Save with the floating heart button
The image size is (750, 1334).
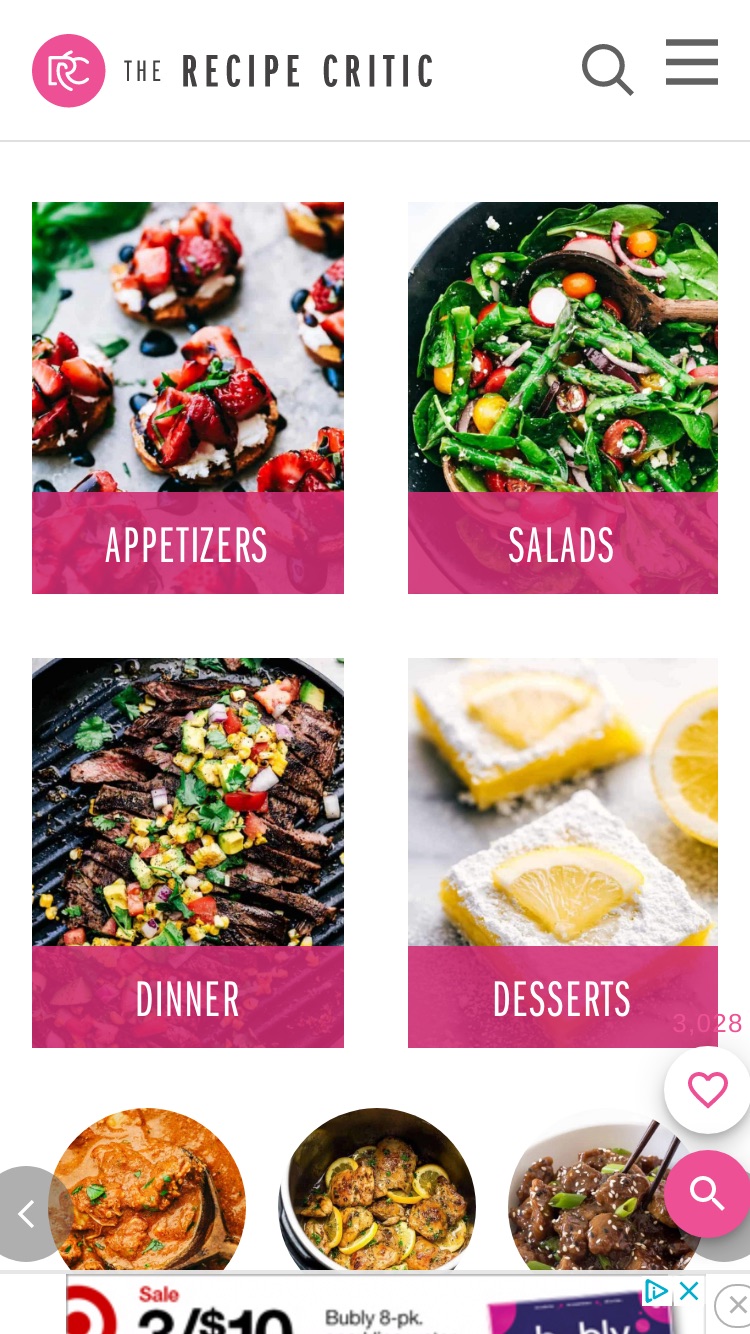[708, 1089]
